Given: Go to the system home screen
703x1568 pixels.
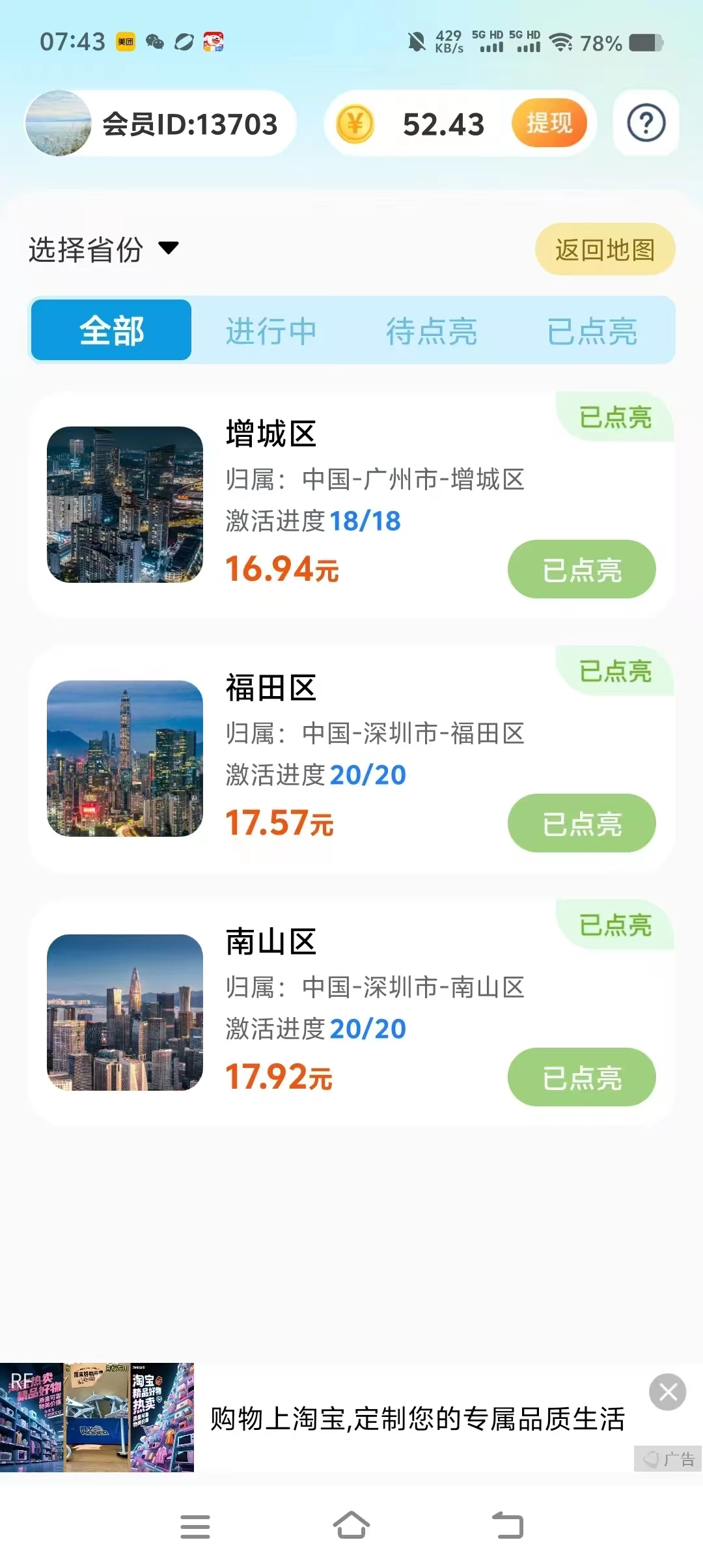Looking at the screenshot, I should [351, 1526].
